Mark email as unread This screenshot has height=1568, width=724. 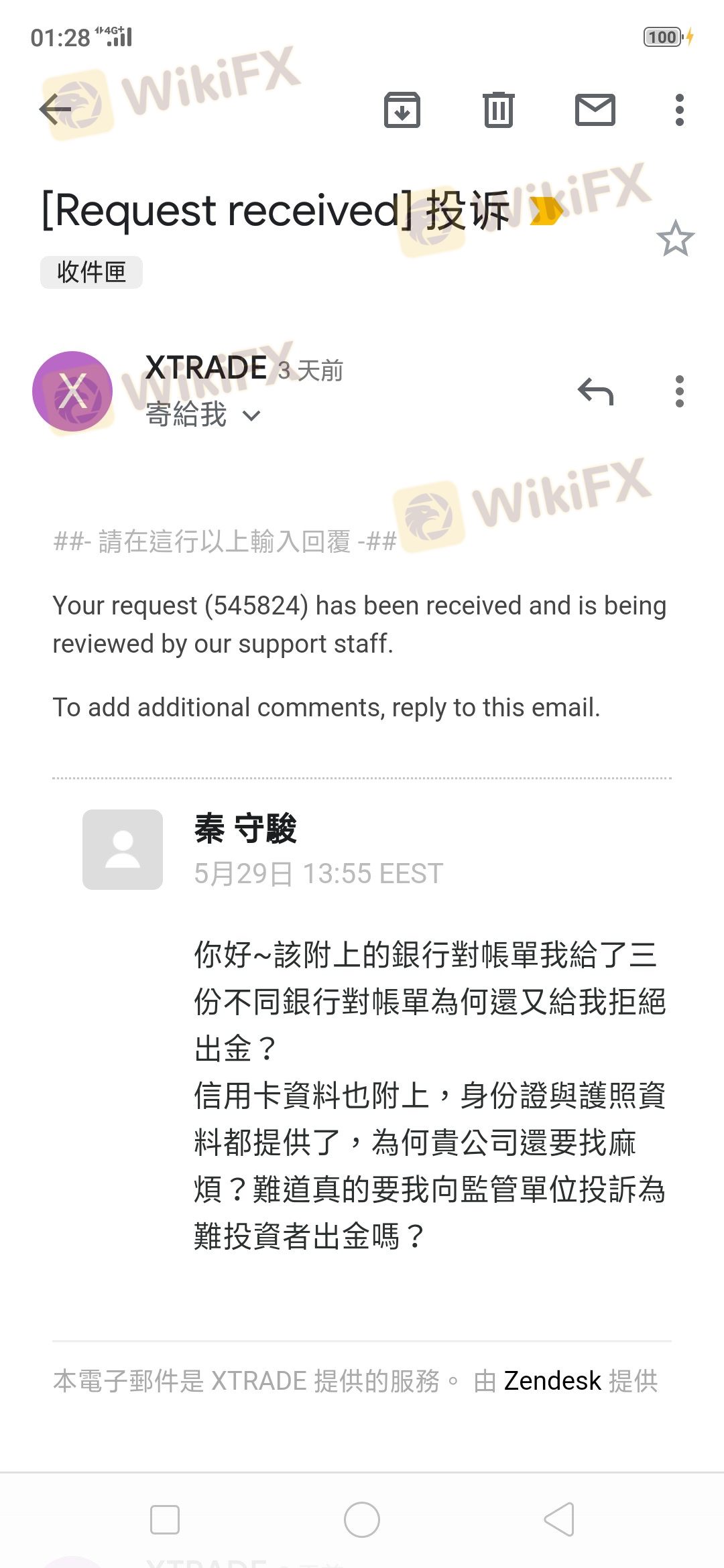(595, 110)
